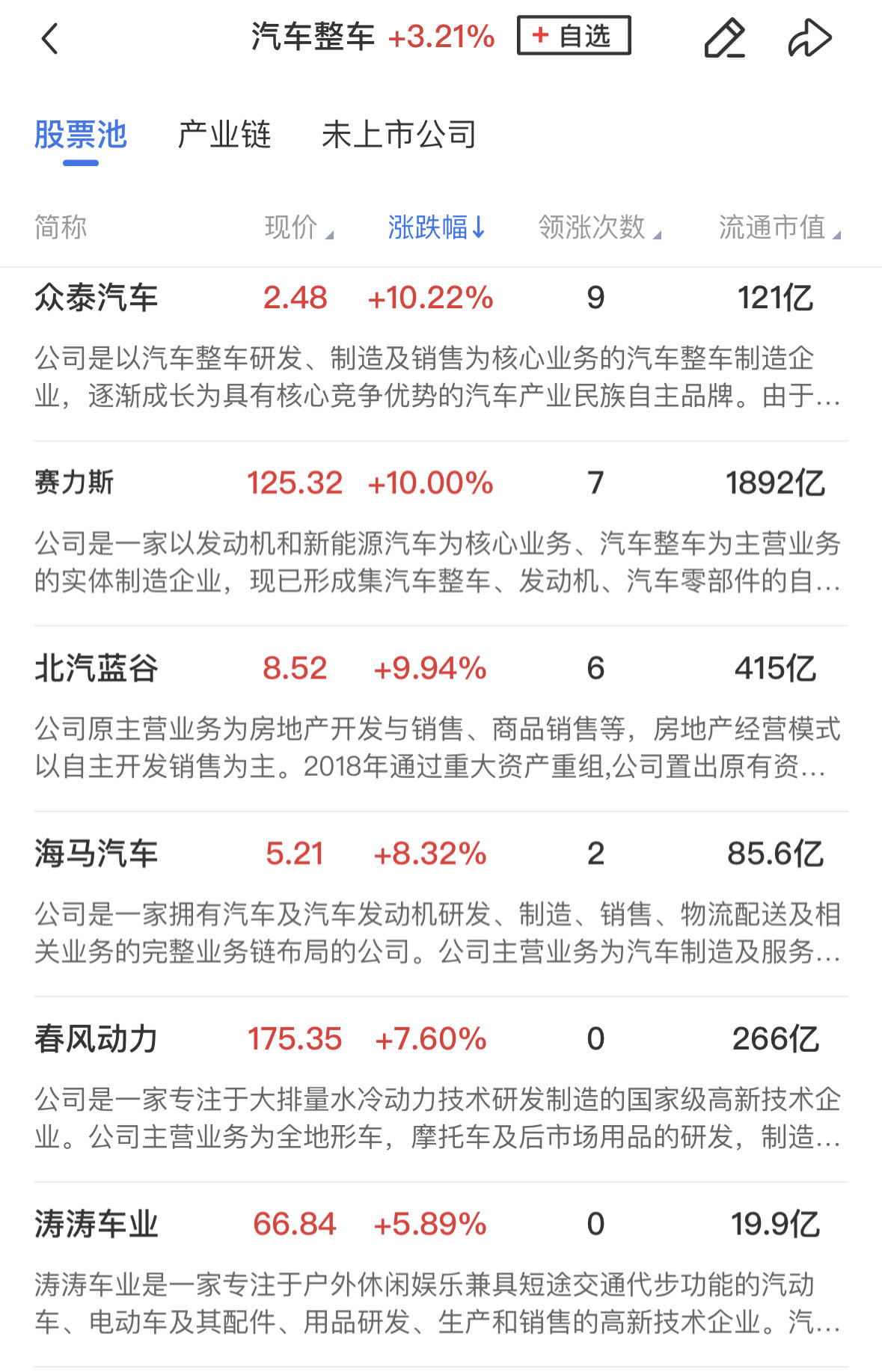Select the 股票池 tab
The height and width of the screenshot is (1372, 882).
tap(81, 135)
